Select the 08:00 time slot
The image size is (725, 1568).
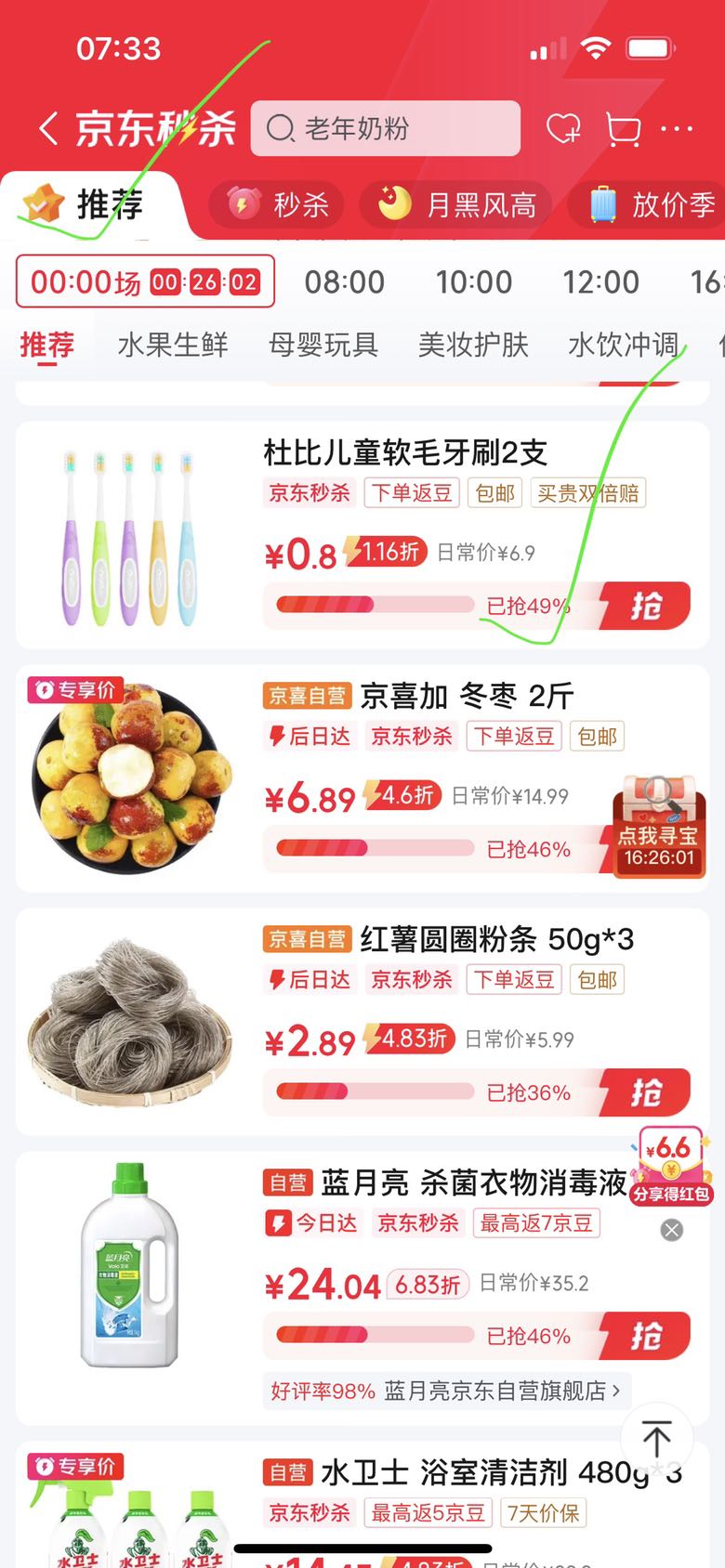[x=344, y=281]
